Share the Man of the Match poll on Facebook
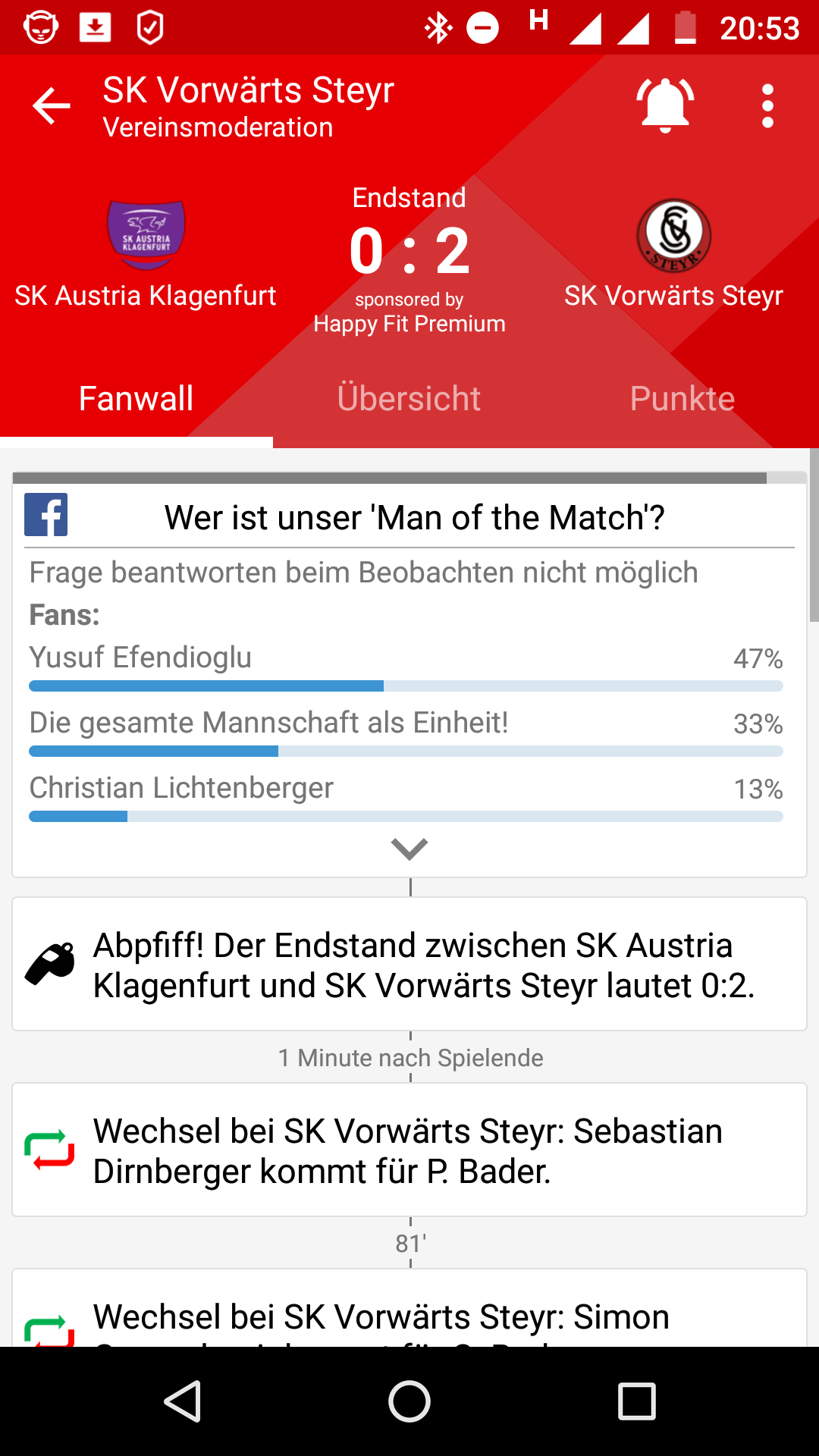 click(x=46, y=515)
